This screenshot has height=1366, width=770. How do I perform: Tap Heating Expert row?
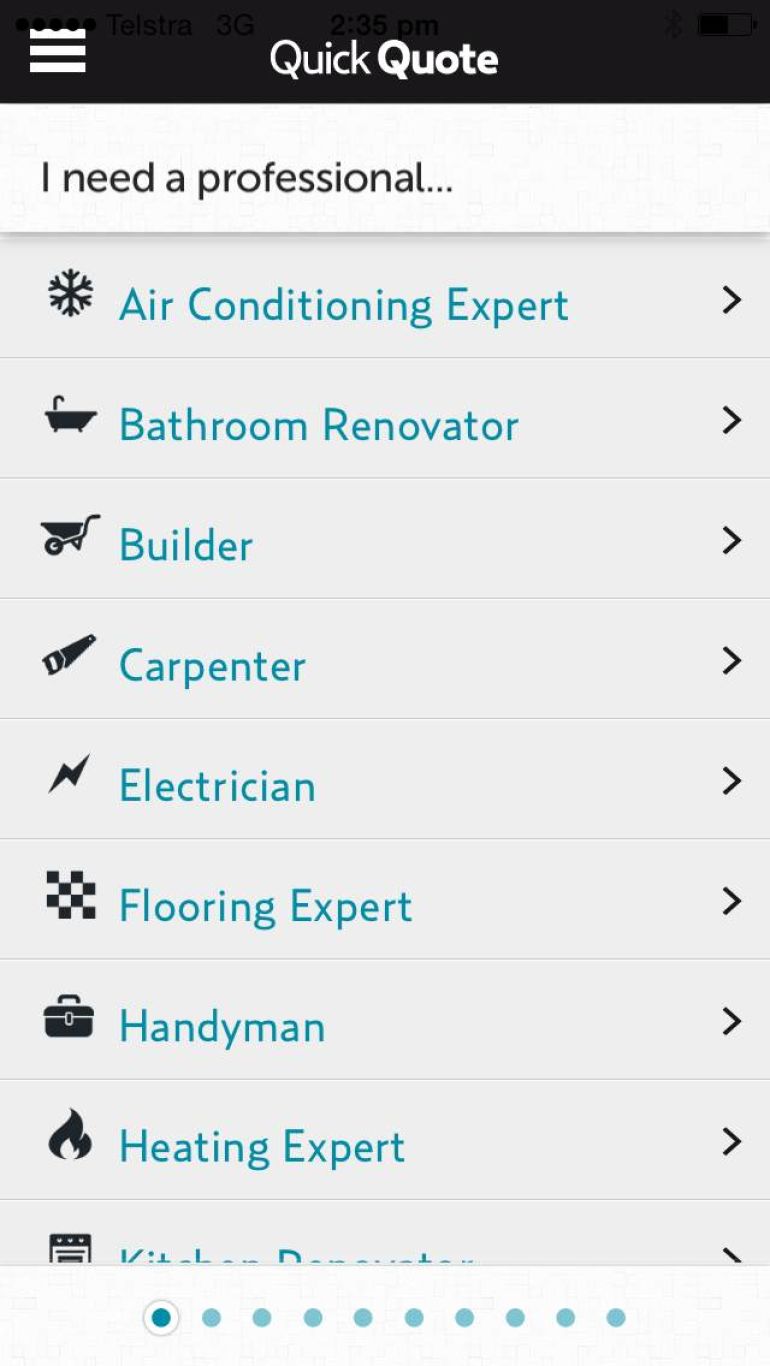pyautogui.click(x=385, y=1140)
